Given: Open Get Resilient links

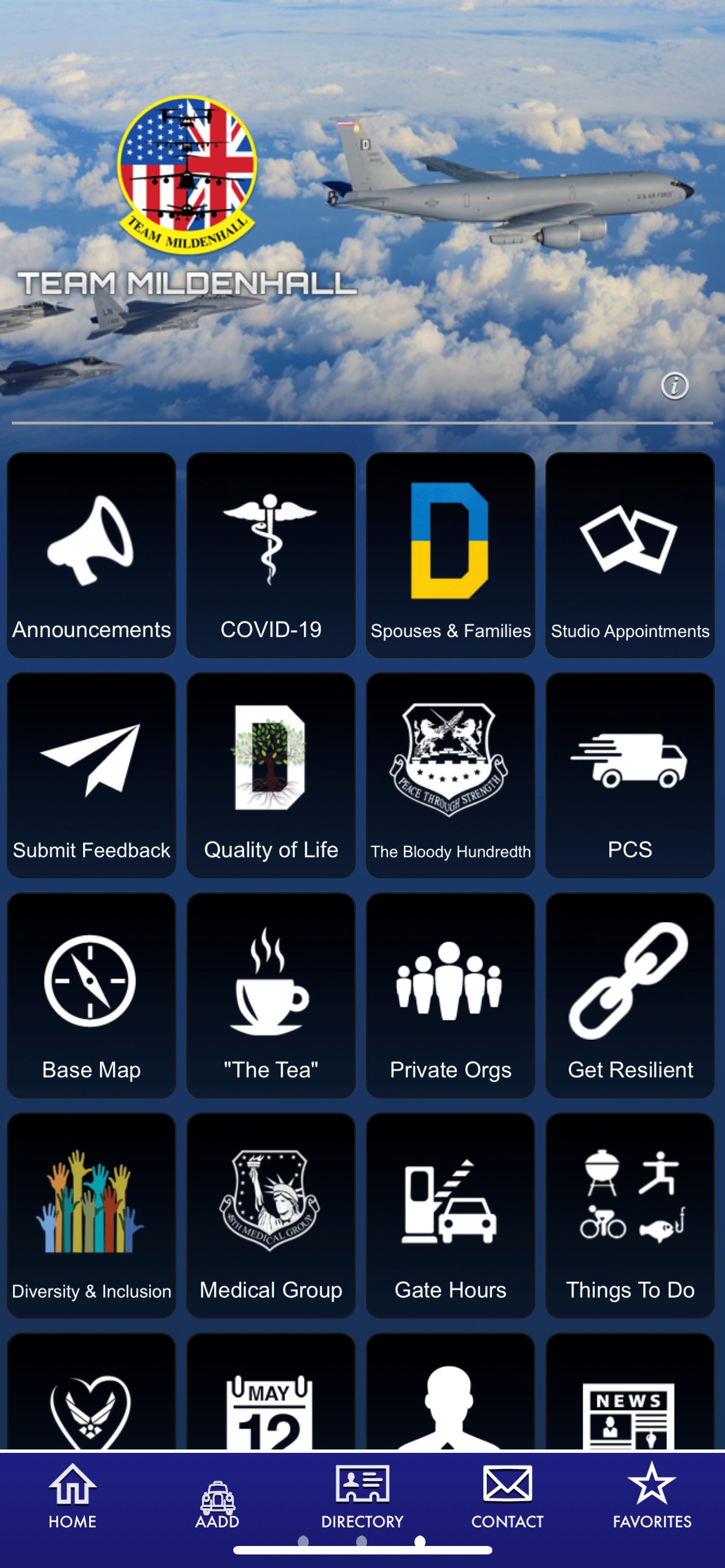Looking at the screenshot, I should (x=630, y=995).
